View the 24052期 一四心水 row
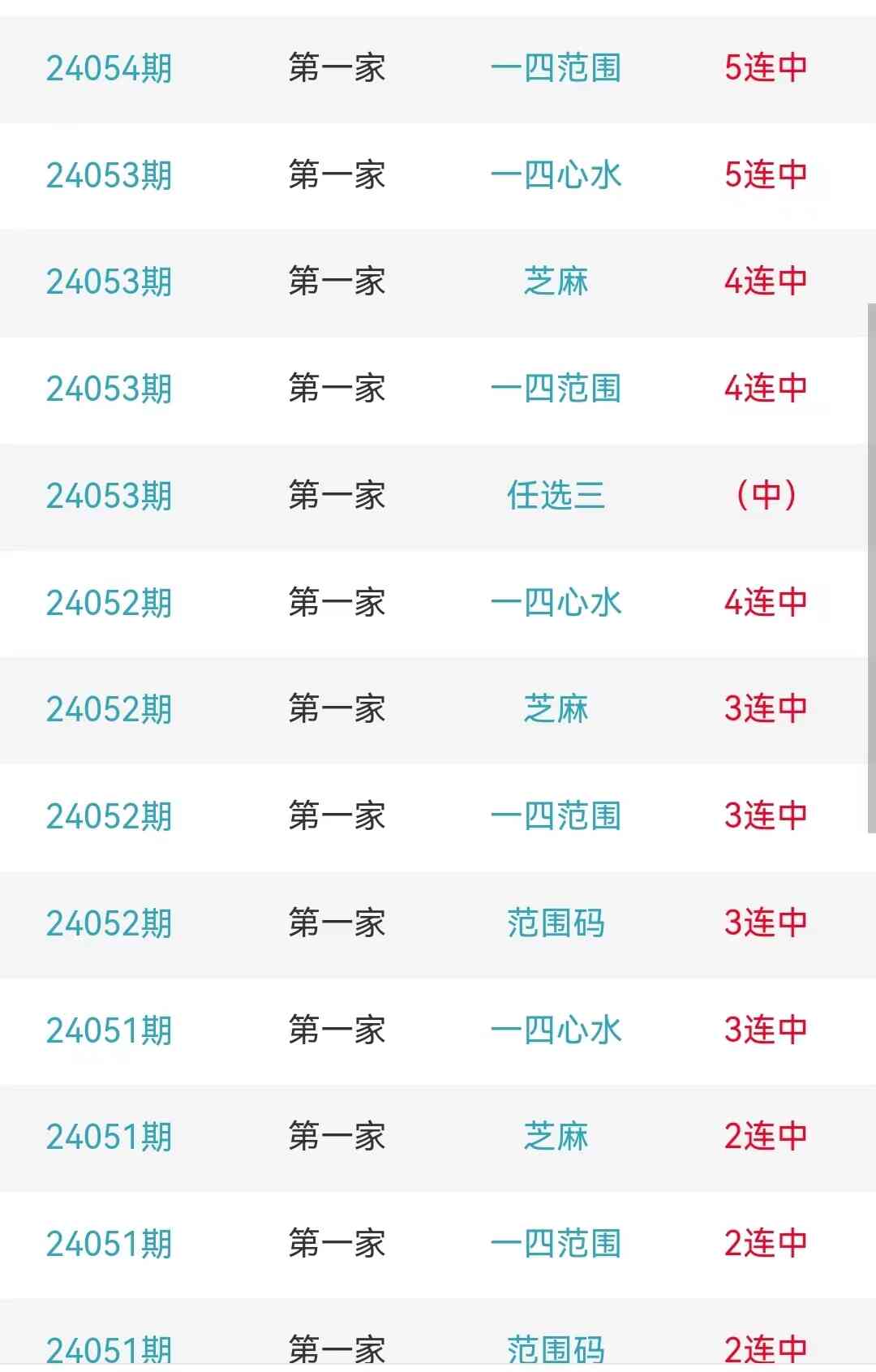This screenshot has width=876, height=1372. click(x=556, y=603)
